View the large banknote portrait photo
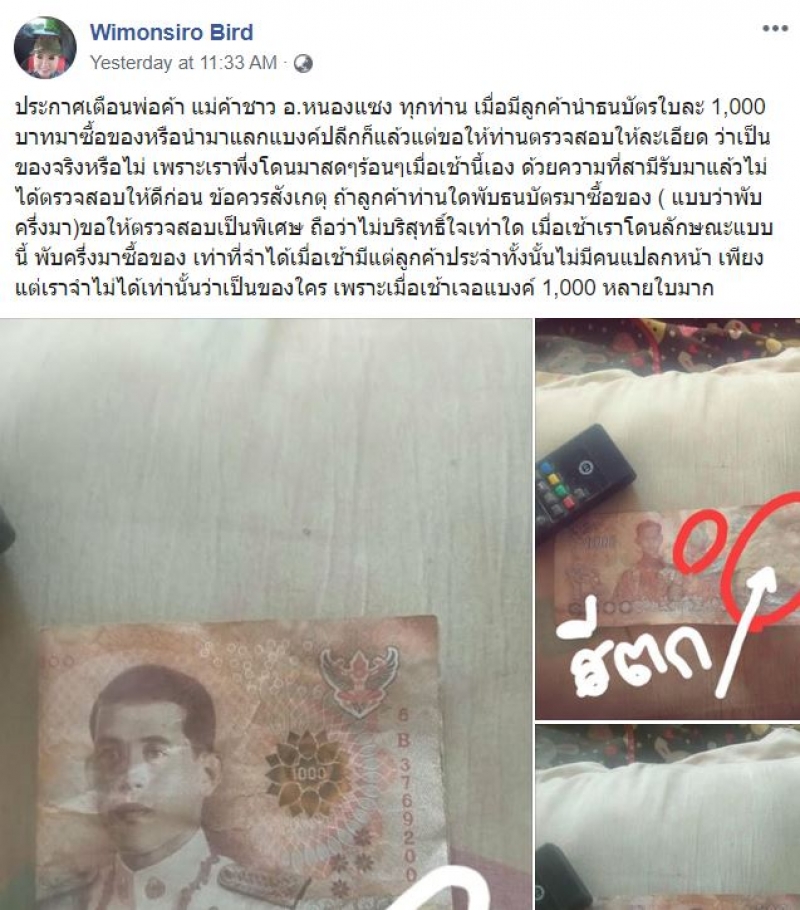 266,614
